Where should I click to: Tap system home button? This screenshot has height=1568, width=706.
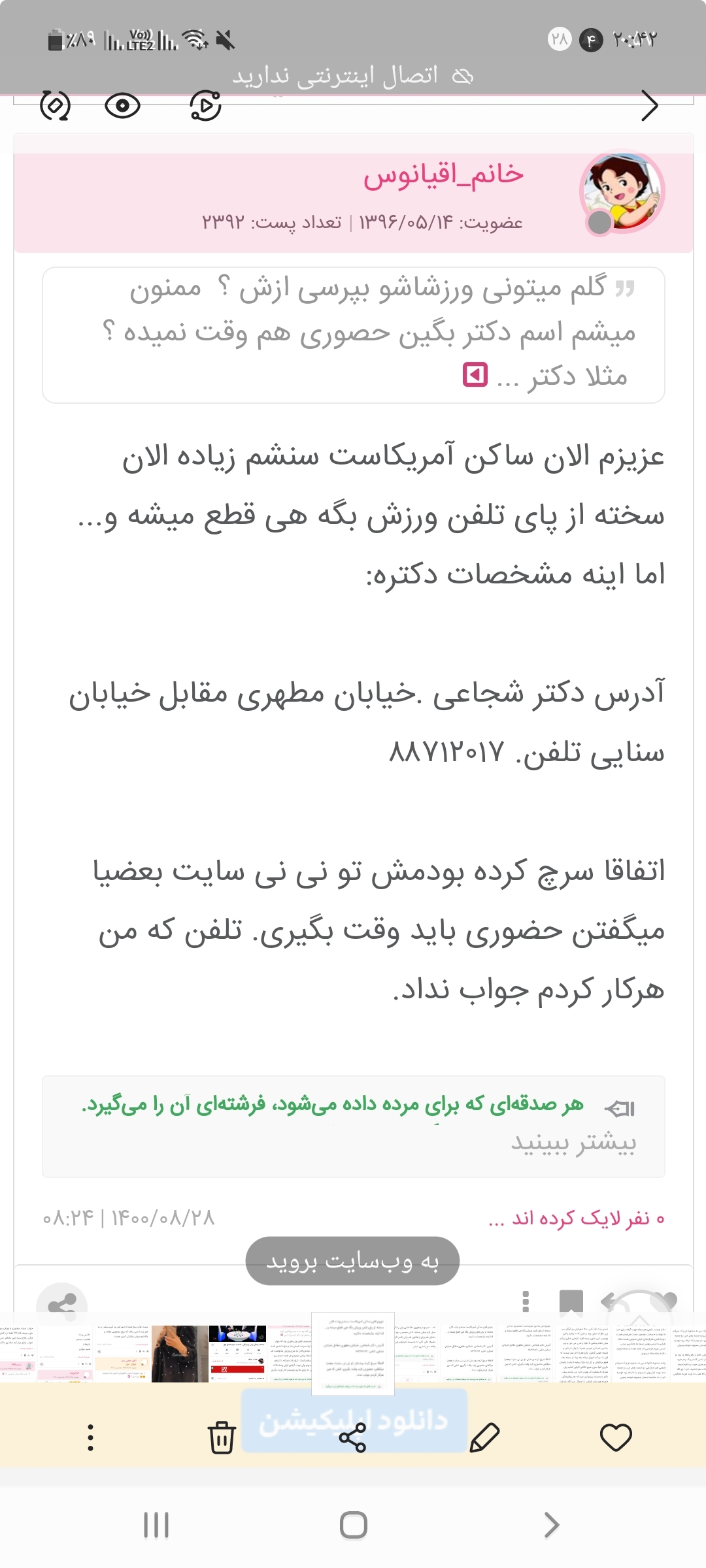click(354, 1526)
